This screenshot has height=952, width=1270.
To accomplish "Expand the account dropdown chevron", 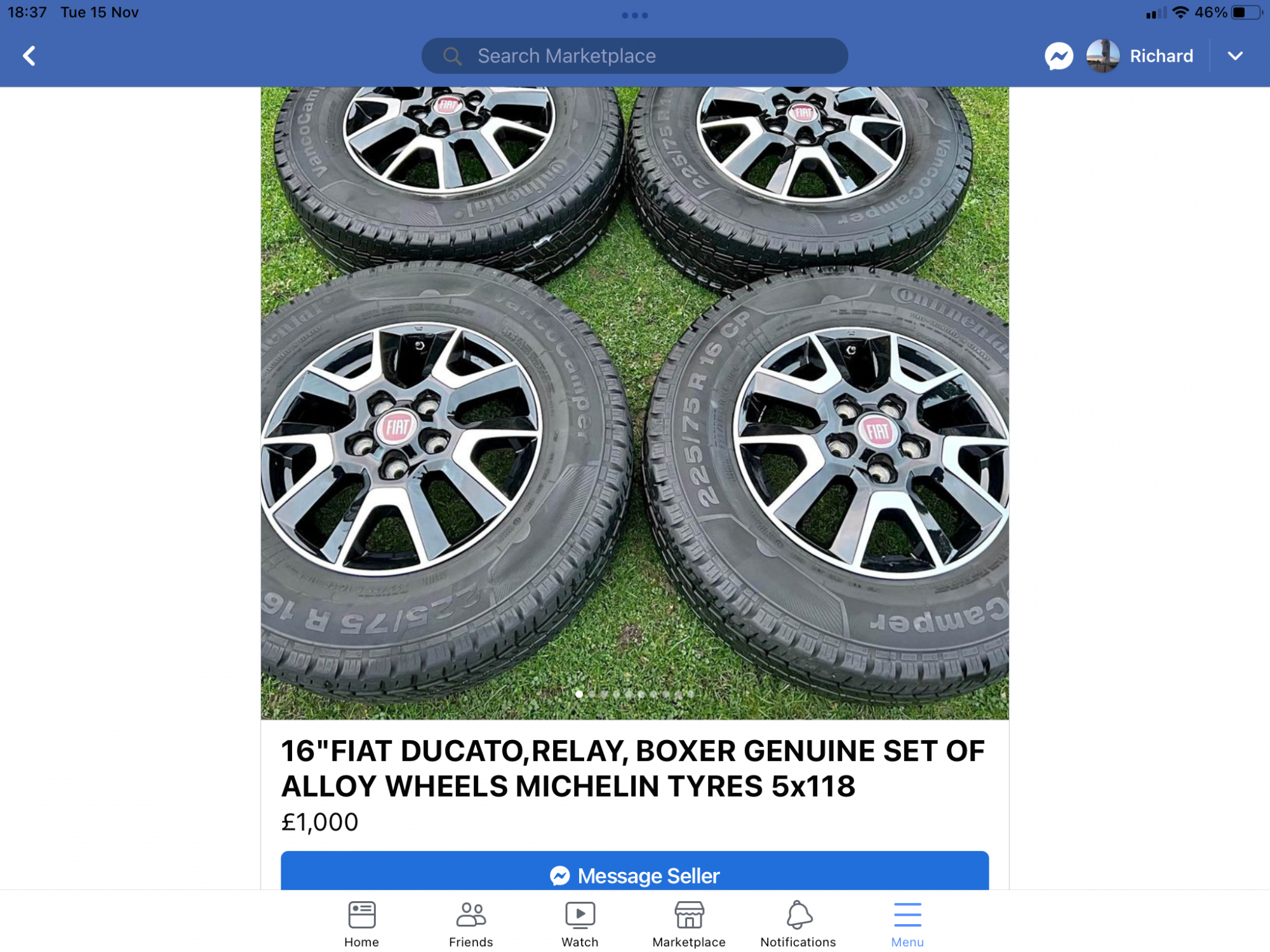I will pos(1235,56).
